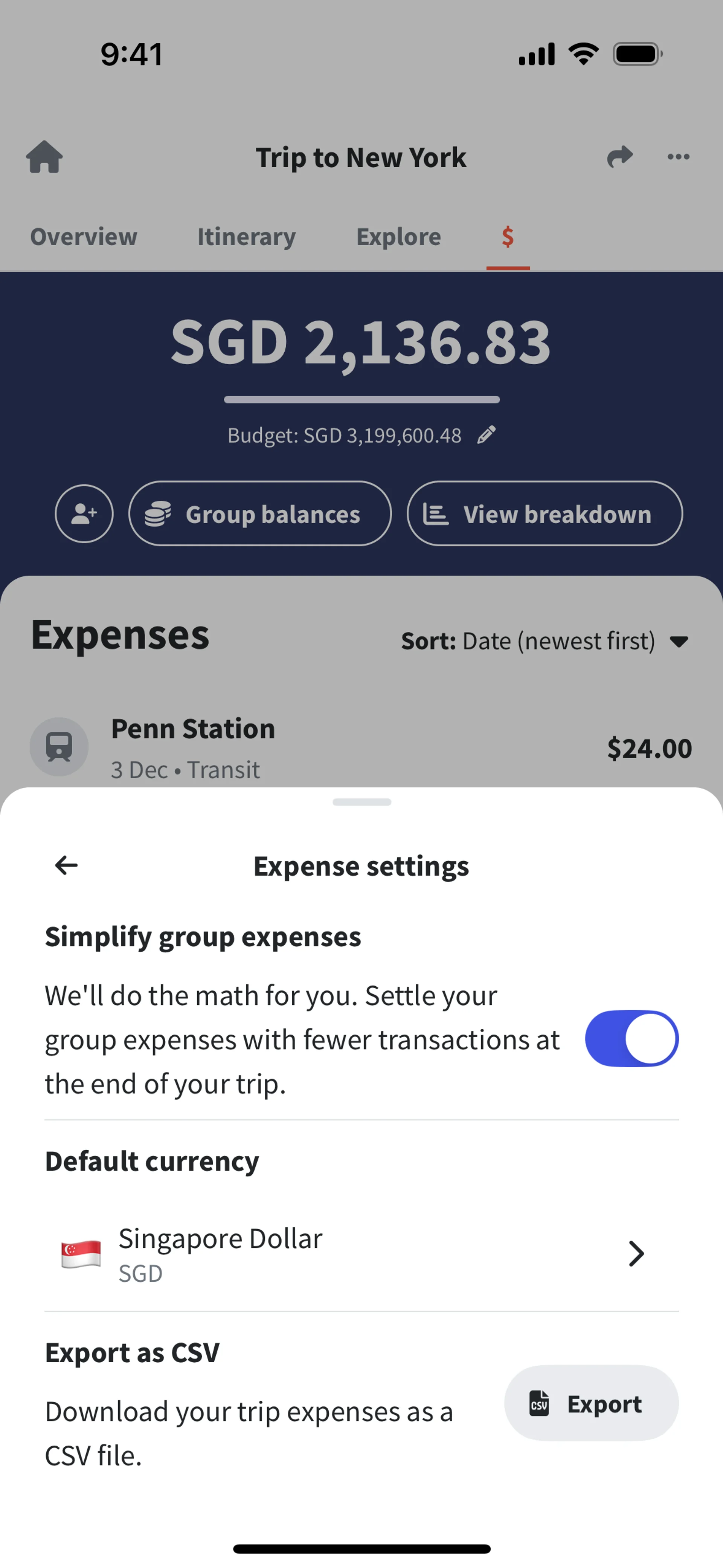Open Group balances
Image resolution: width=723 pixels, height=1568 pixels.
pyautogui.click(x=260, y=514)
